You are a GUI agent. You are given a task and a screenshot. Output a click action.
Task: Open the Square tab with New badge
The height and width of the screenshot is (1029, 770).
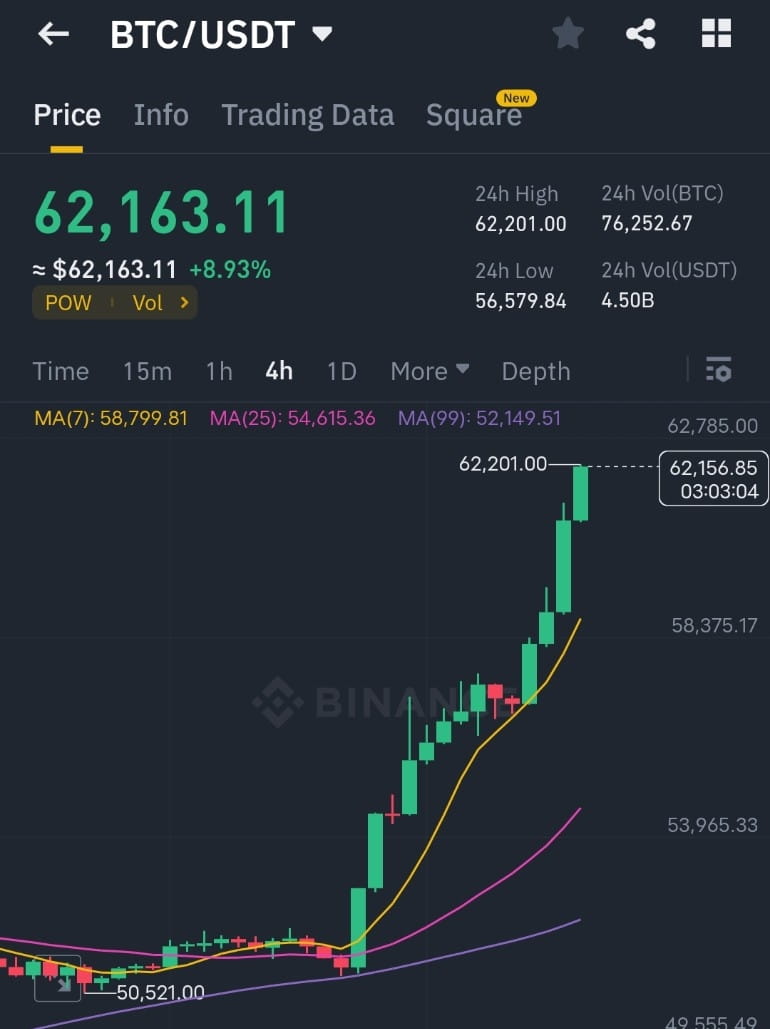pos(474,114)
